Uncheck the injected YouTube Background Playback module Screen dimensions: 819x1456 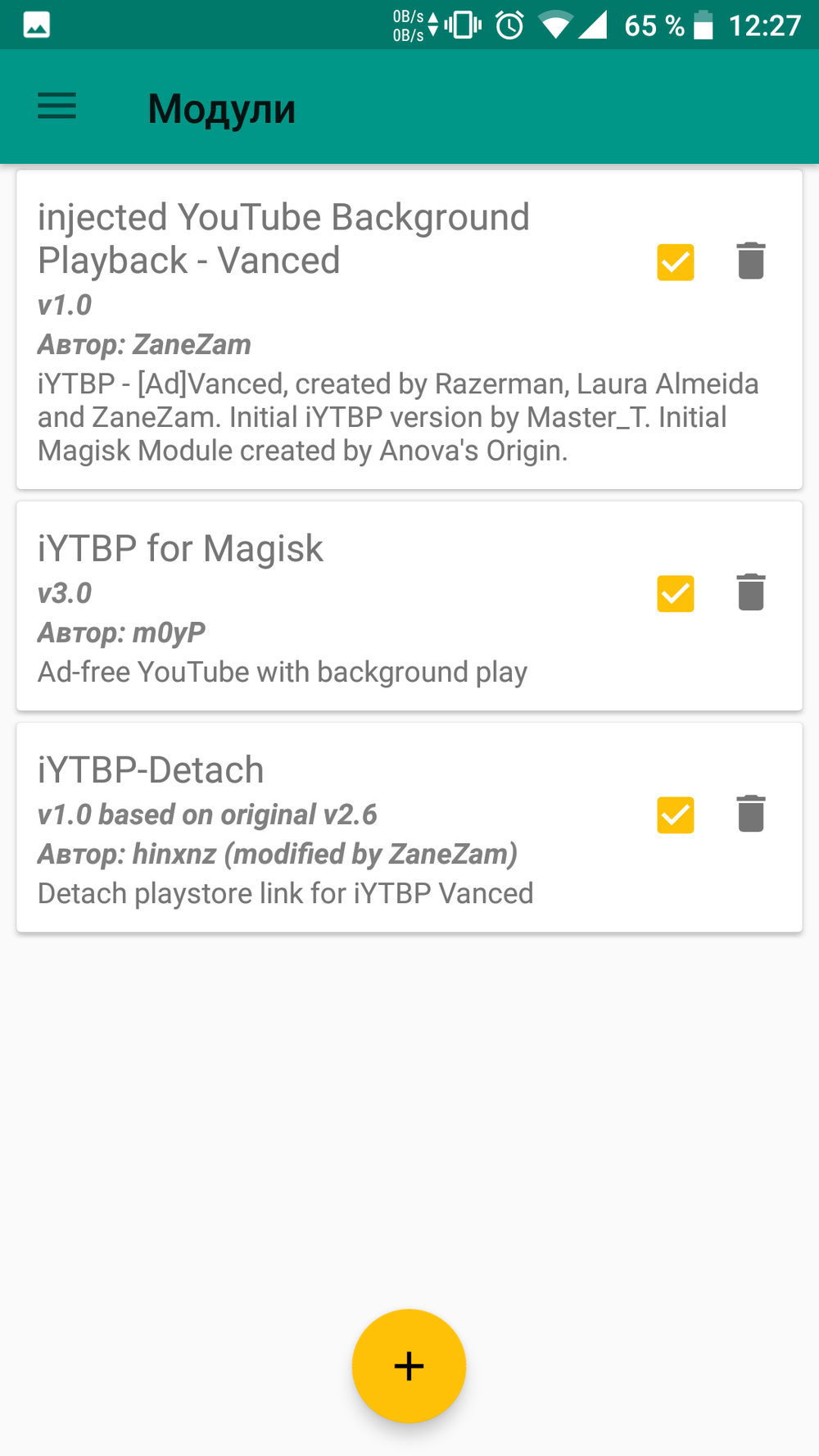pyautogui.click(x=676, y=262)
